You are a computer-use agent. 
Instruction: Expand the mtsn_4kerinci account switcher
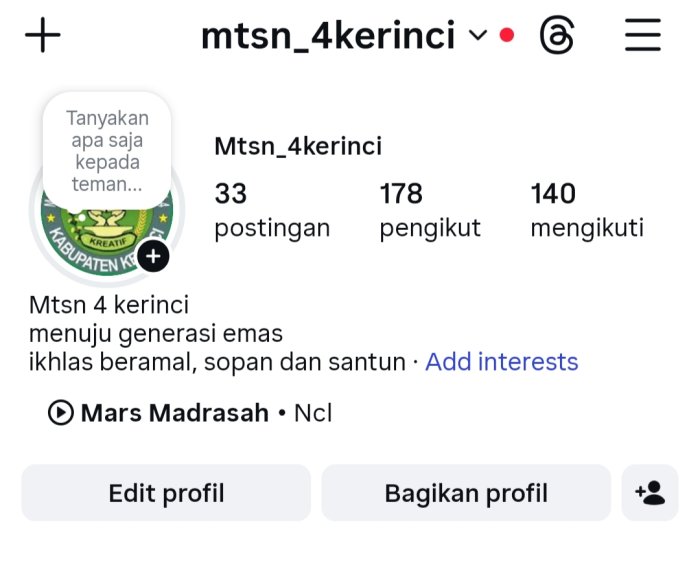478,36
